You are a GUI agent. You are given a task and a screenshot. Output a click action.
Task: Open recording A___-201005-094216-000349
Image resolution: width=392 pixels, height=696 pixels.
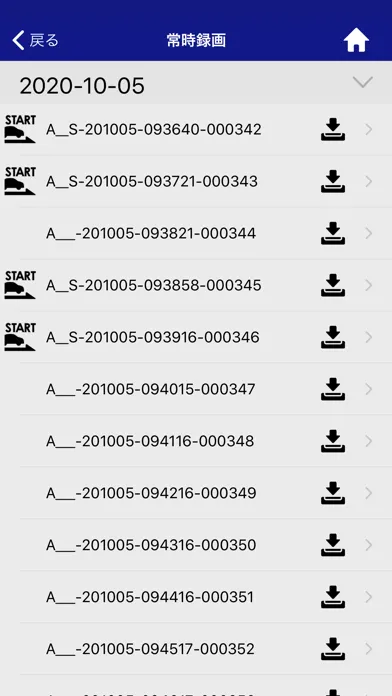196,493
